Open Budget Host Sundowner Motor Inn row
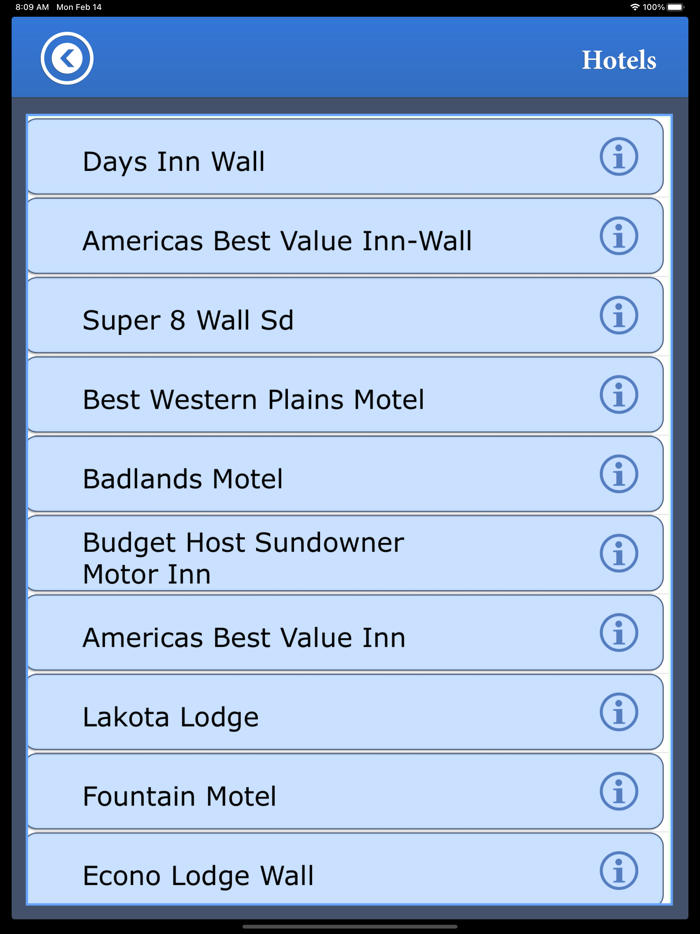700x934 pixels. pyautogui.click(x=300, y=557)
